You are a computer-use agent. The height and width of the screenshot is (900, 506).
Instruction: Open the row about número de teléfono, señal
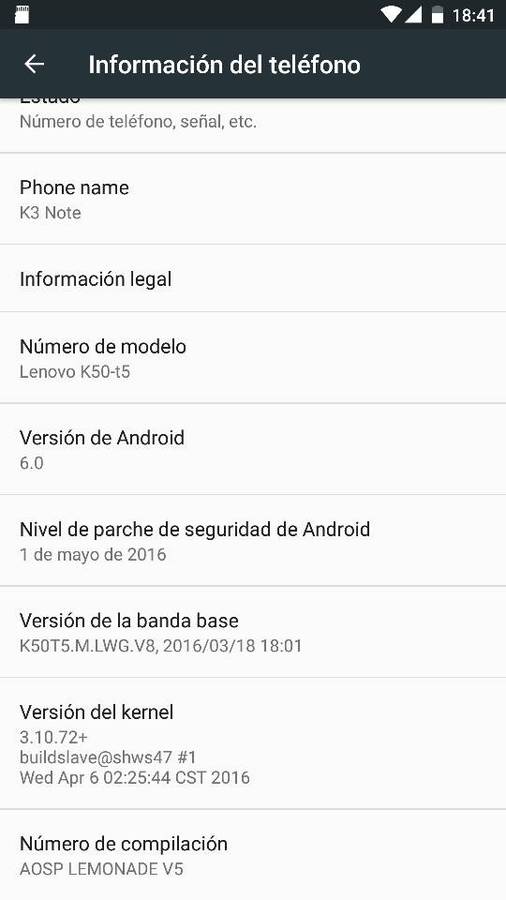pos(253,125)
